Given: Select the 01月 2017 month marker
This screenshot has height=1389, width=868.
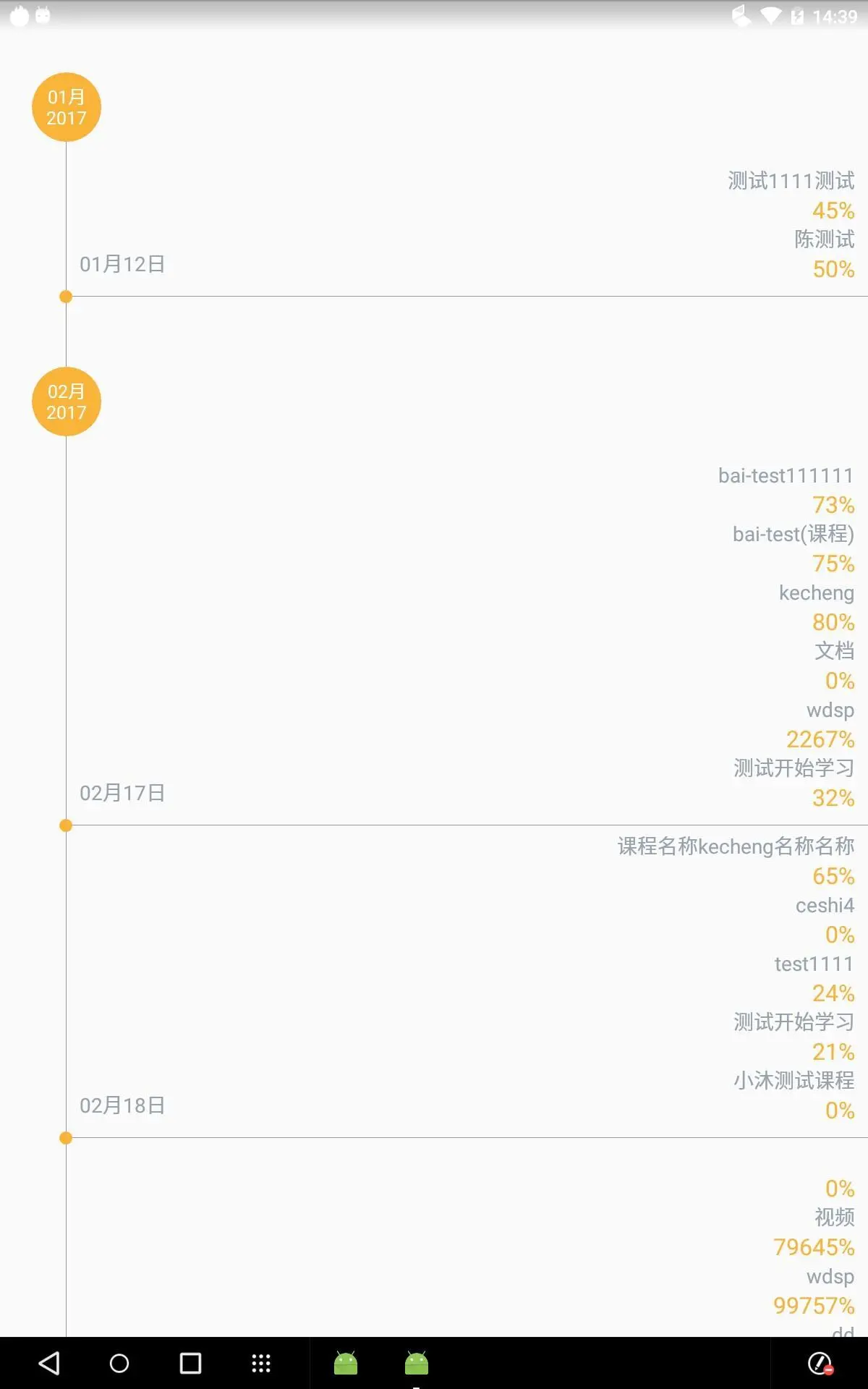Looking at the screenshot, I should coord(66,107).
